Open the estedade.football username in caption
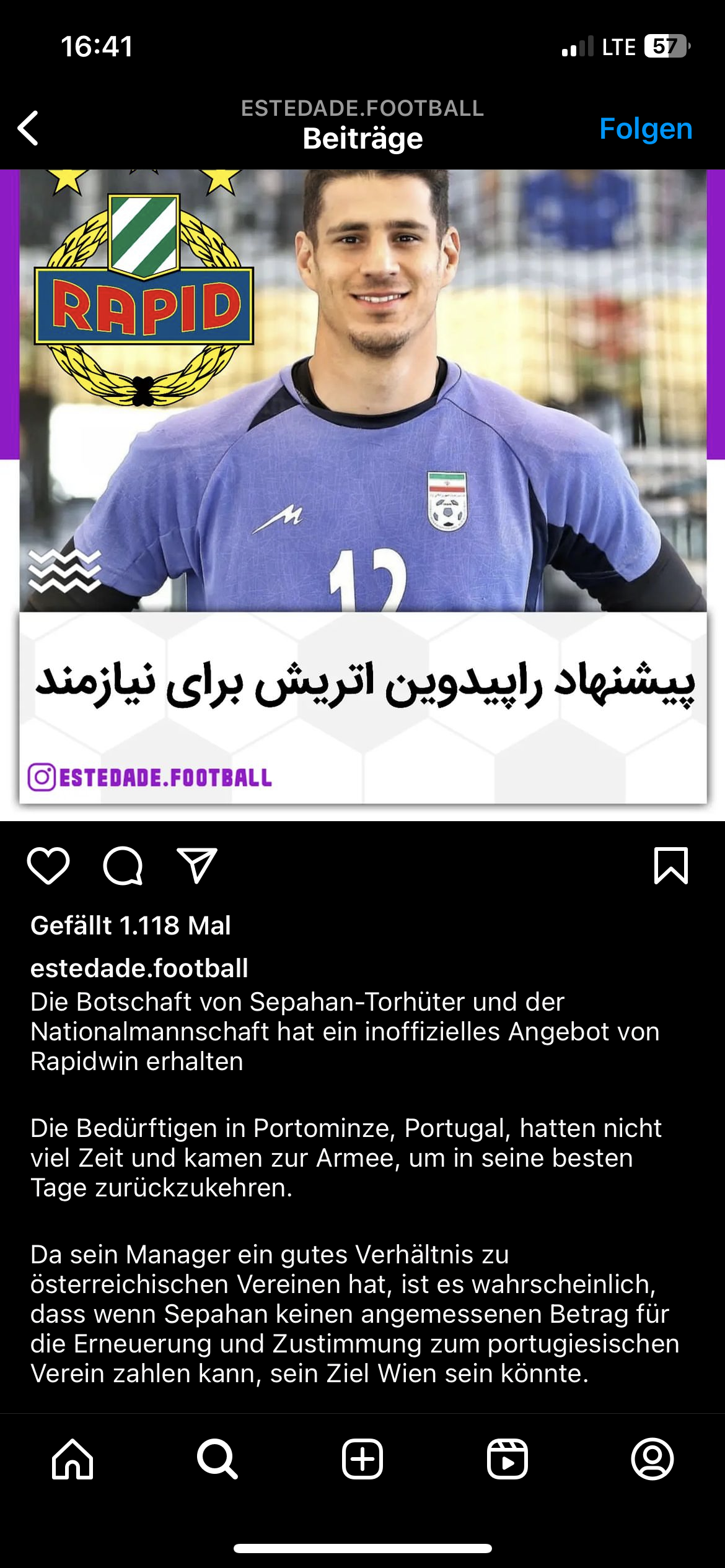 point(139,968)
